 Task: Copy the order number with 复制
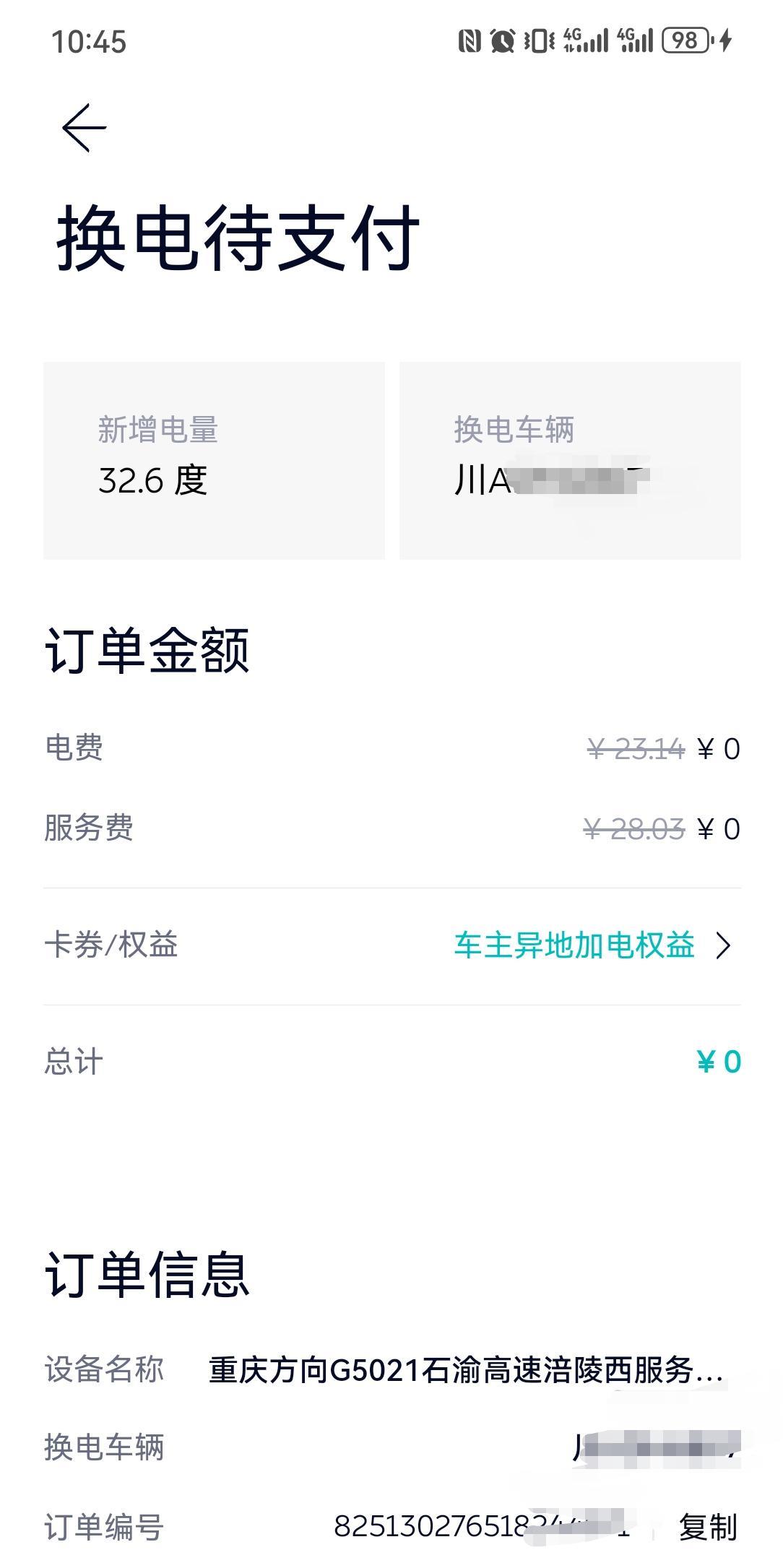(707, 1528)
